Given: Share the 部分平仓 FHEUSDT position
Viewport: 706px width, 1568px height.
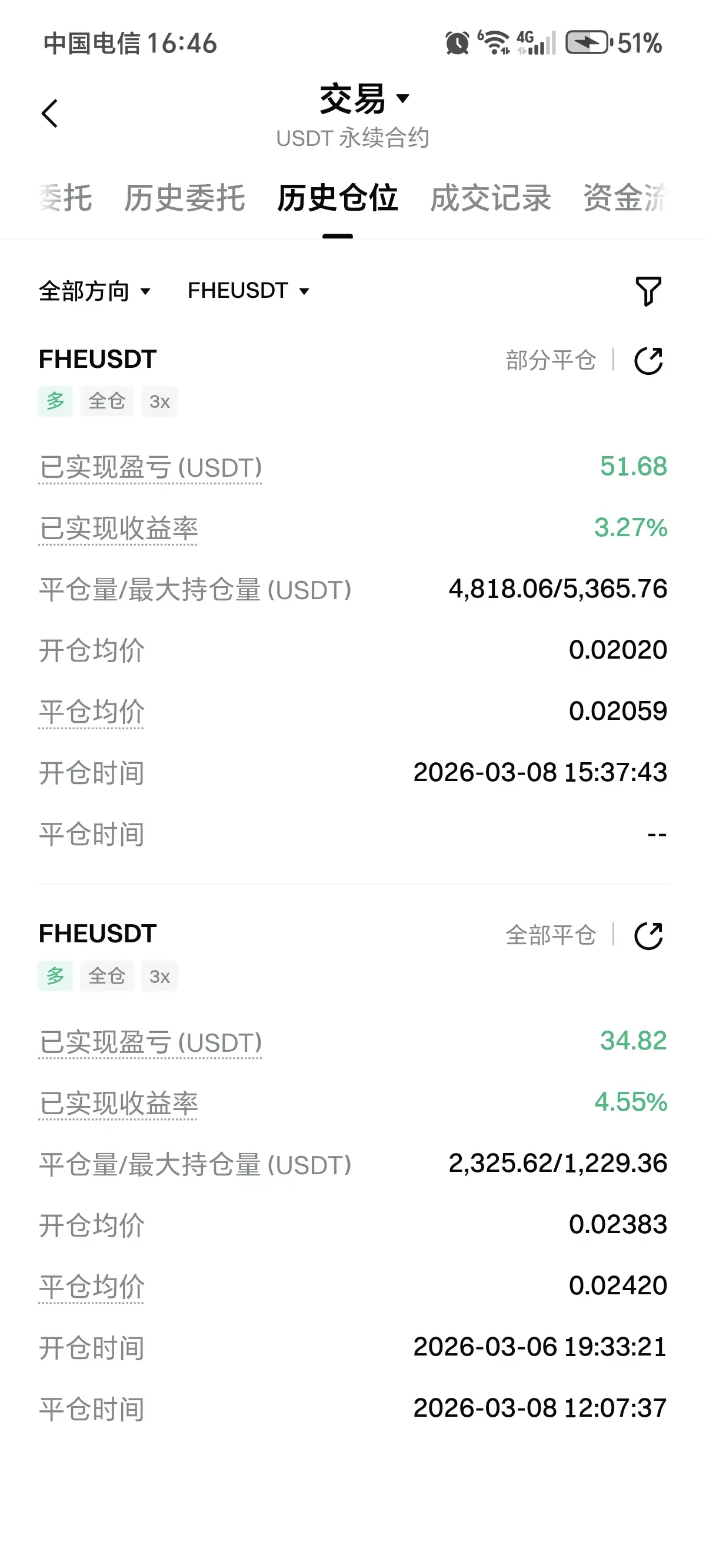Looking at the screenshot, I should 648,361.
